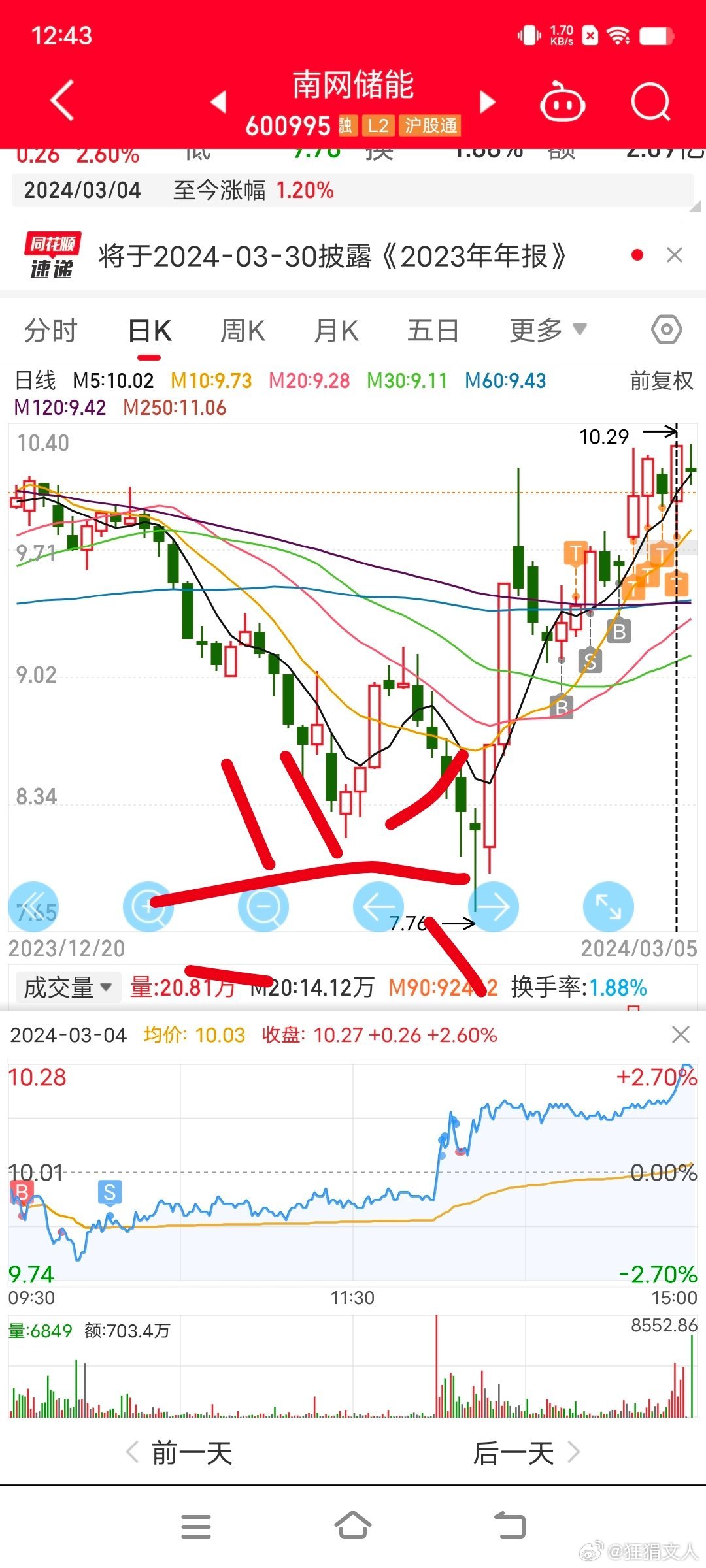Image resolution: width=706 pixels, height=1568 pixels.
Task: Open chart settings hexagon icon
Action: click(666, 330)
